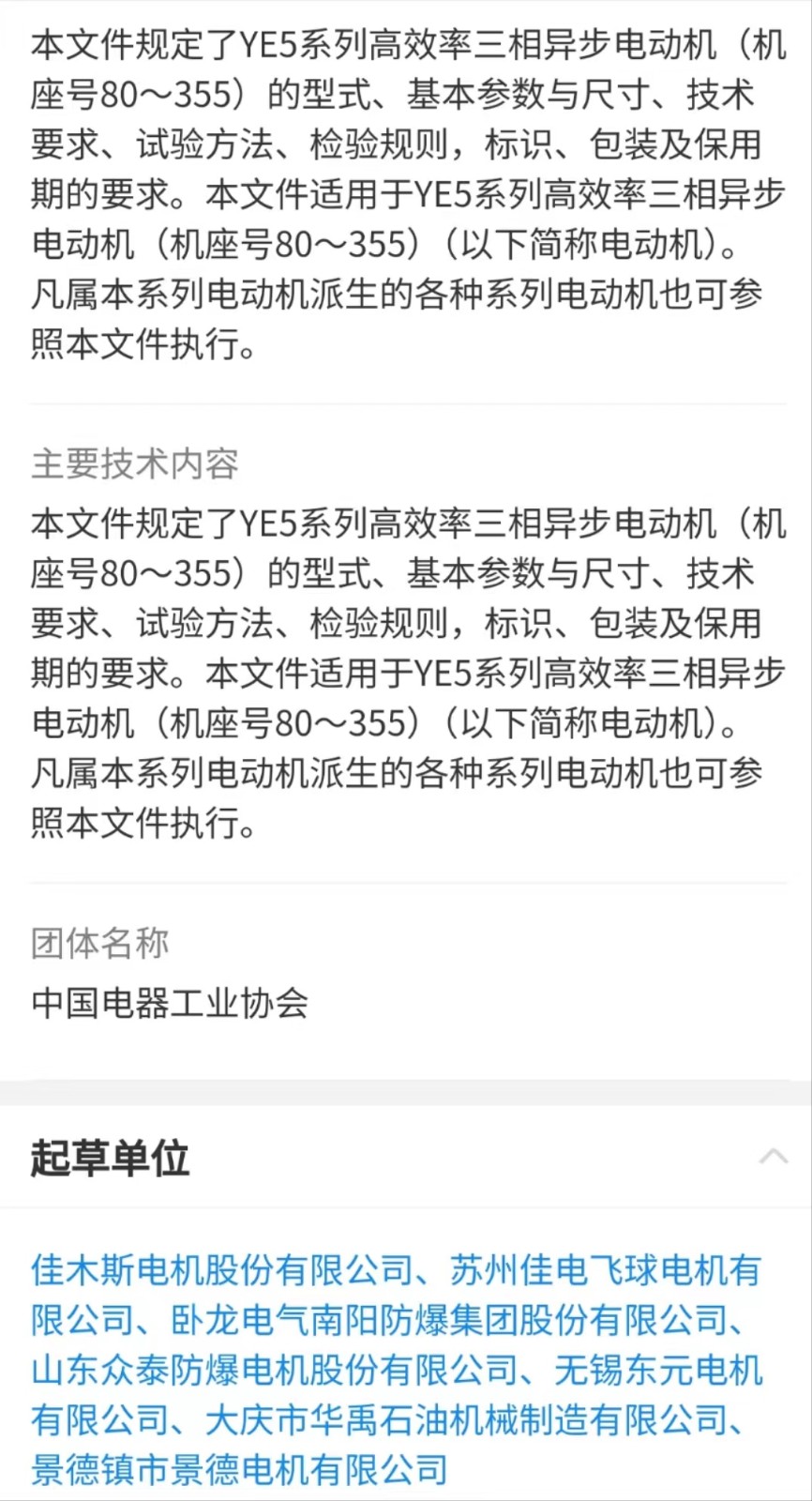Open 卧龙电气南阳防爆集团股份有限公司 link
This screenshot has width=812, height=1501.
[x=448, y=1321]
